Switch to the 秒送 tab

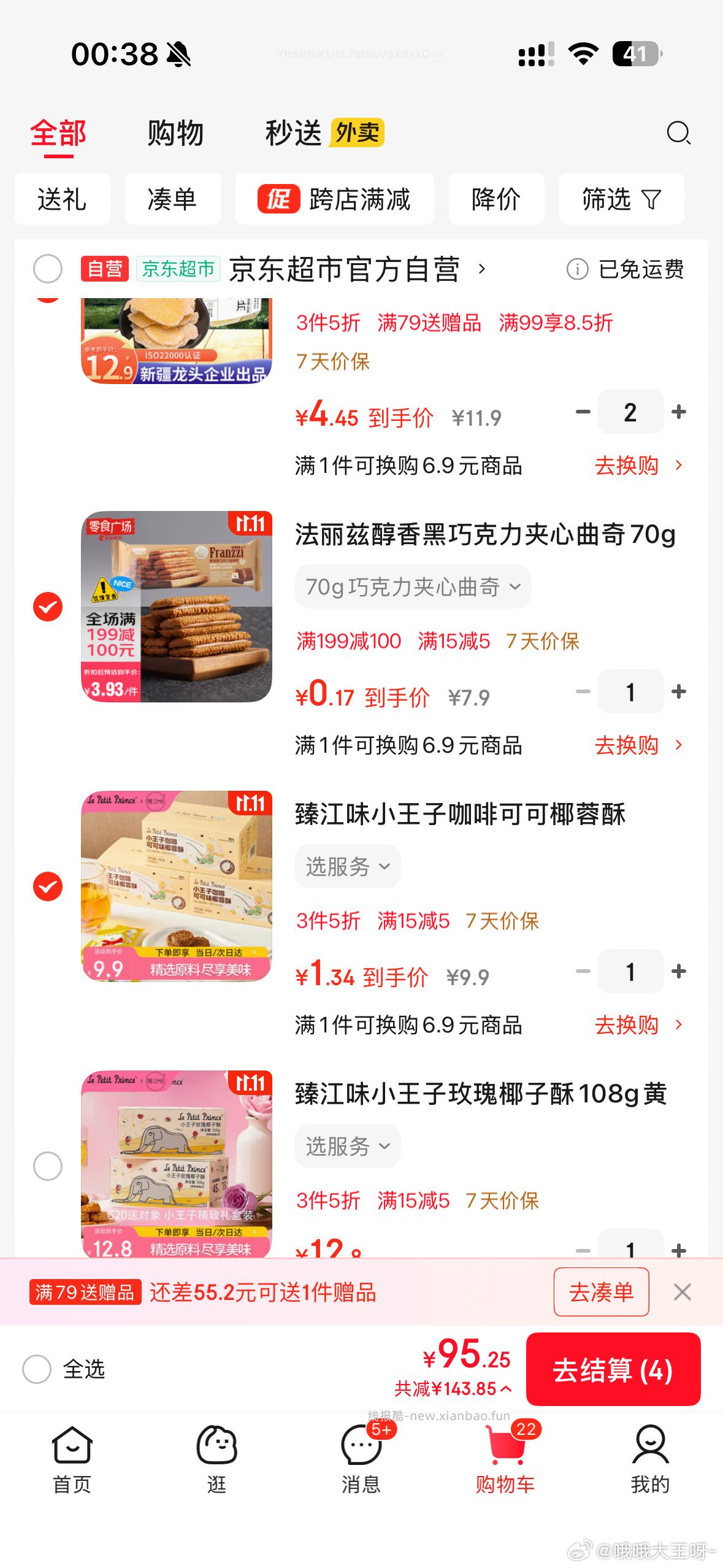click(293, 133)
